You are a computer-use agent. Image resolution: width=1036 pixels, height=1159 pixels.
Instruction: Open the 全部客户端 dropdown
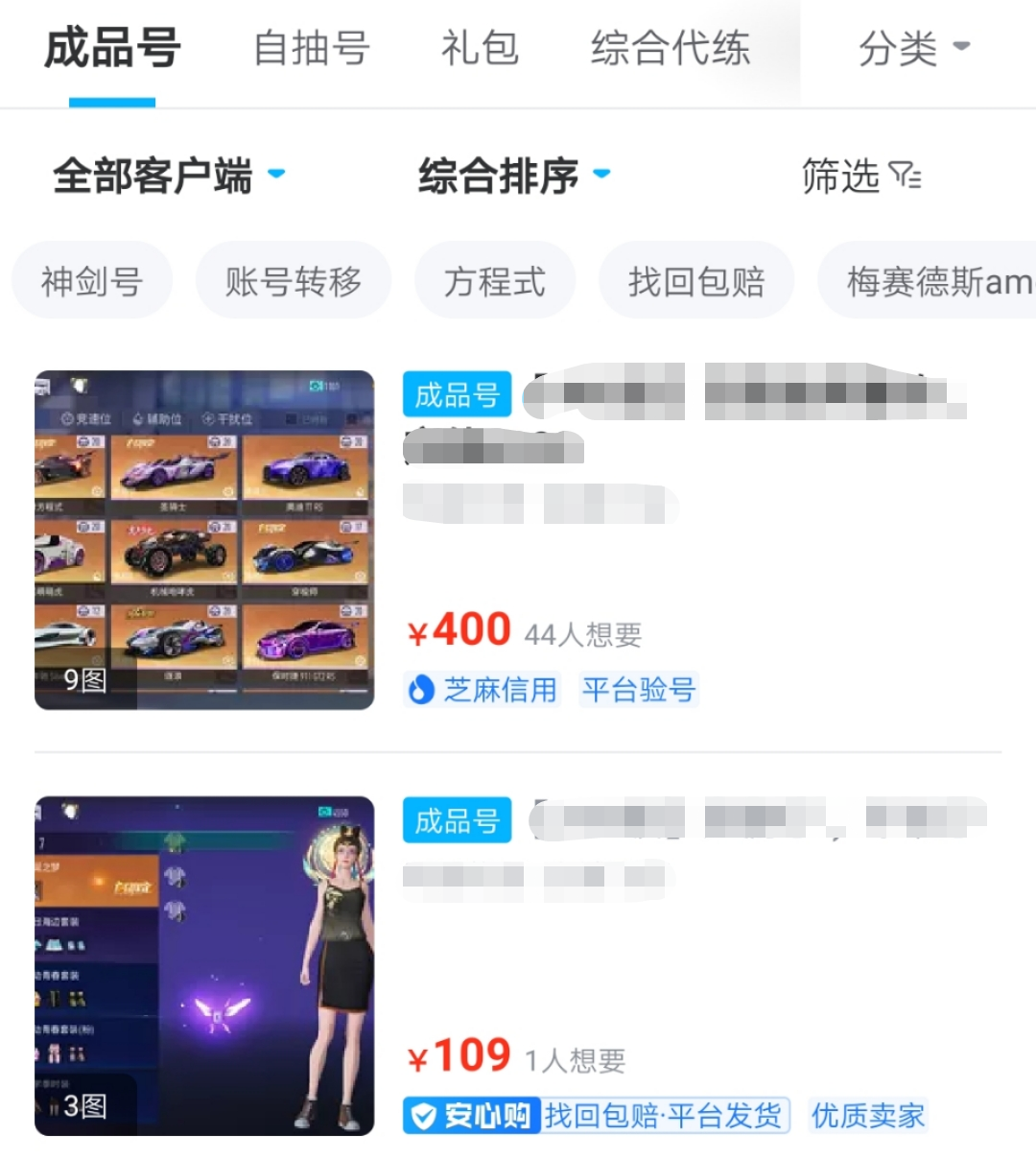169,176
